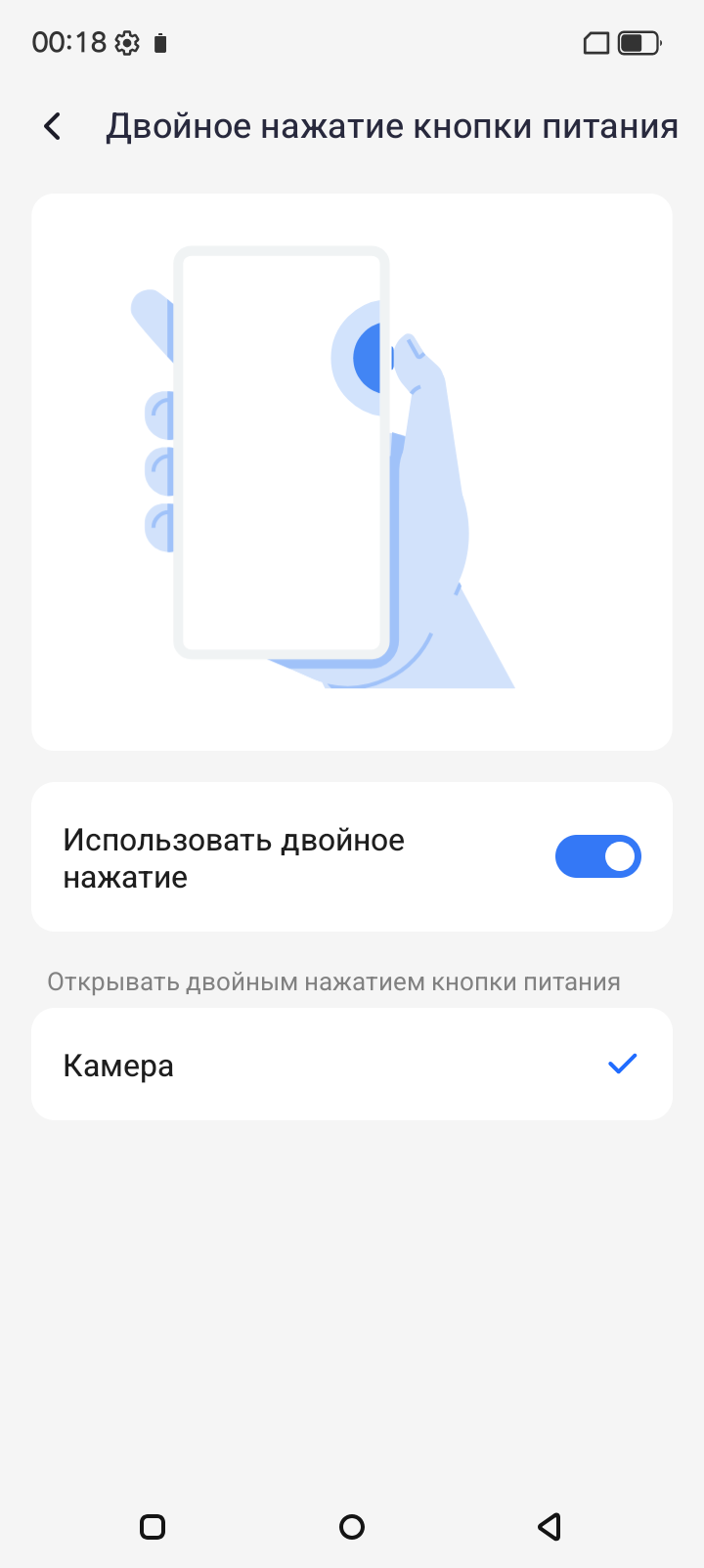
Task: Tap the system back triangle button
Action: pos(550,1526)
